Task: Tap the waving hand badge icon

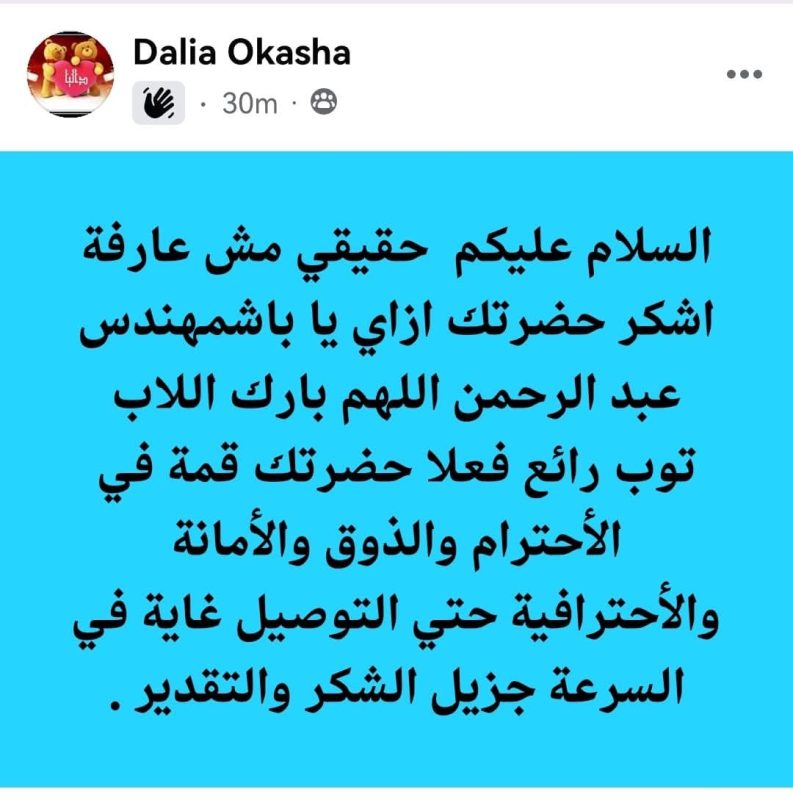Action: click(159, 102)
